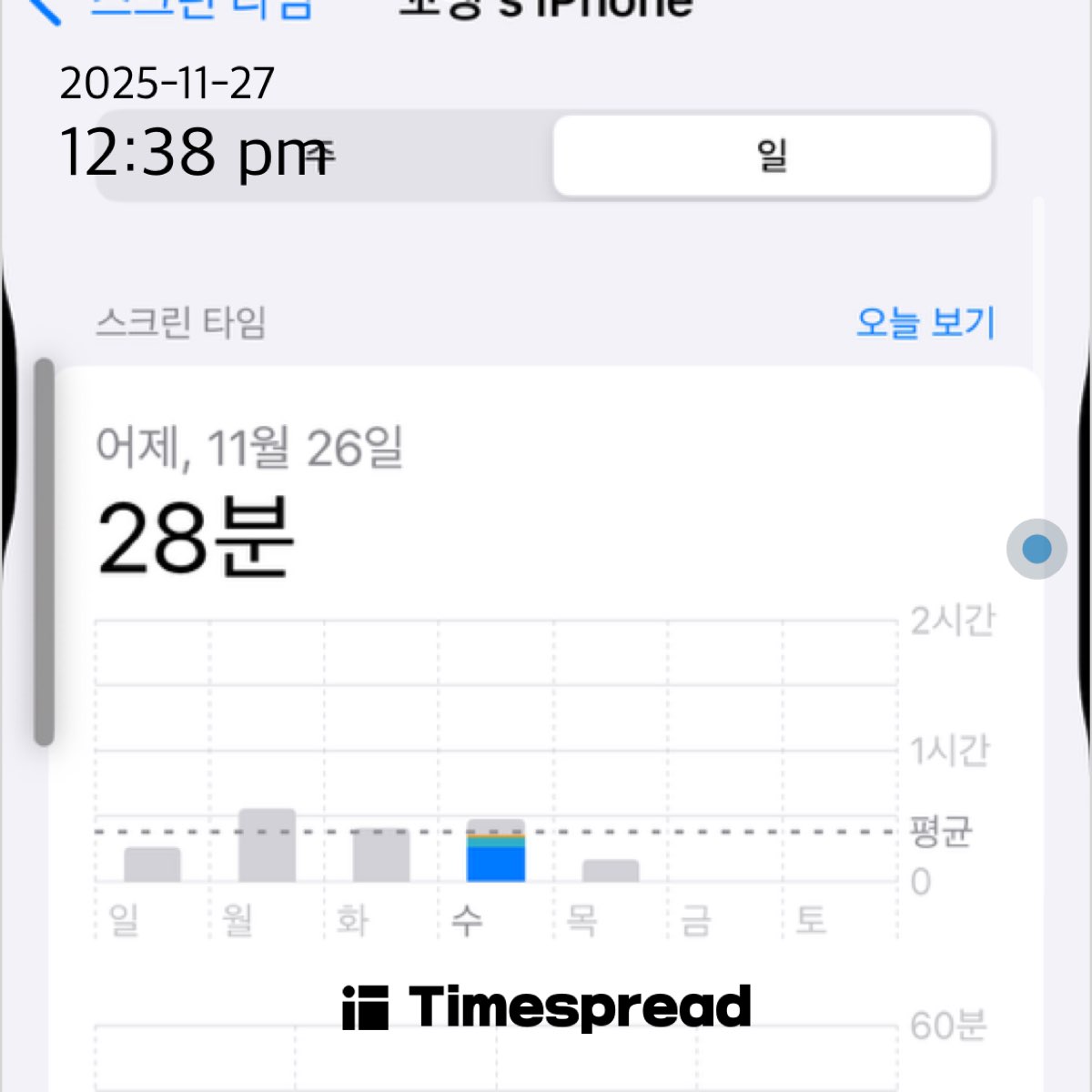This screenshot has width=1092, height=1092.
Task: Select the 일 (day) segment
Action: point(772,156)
